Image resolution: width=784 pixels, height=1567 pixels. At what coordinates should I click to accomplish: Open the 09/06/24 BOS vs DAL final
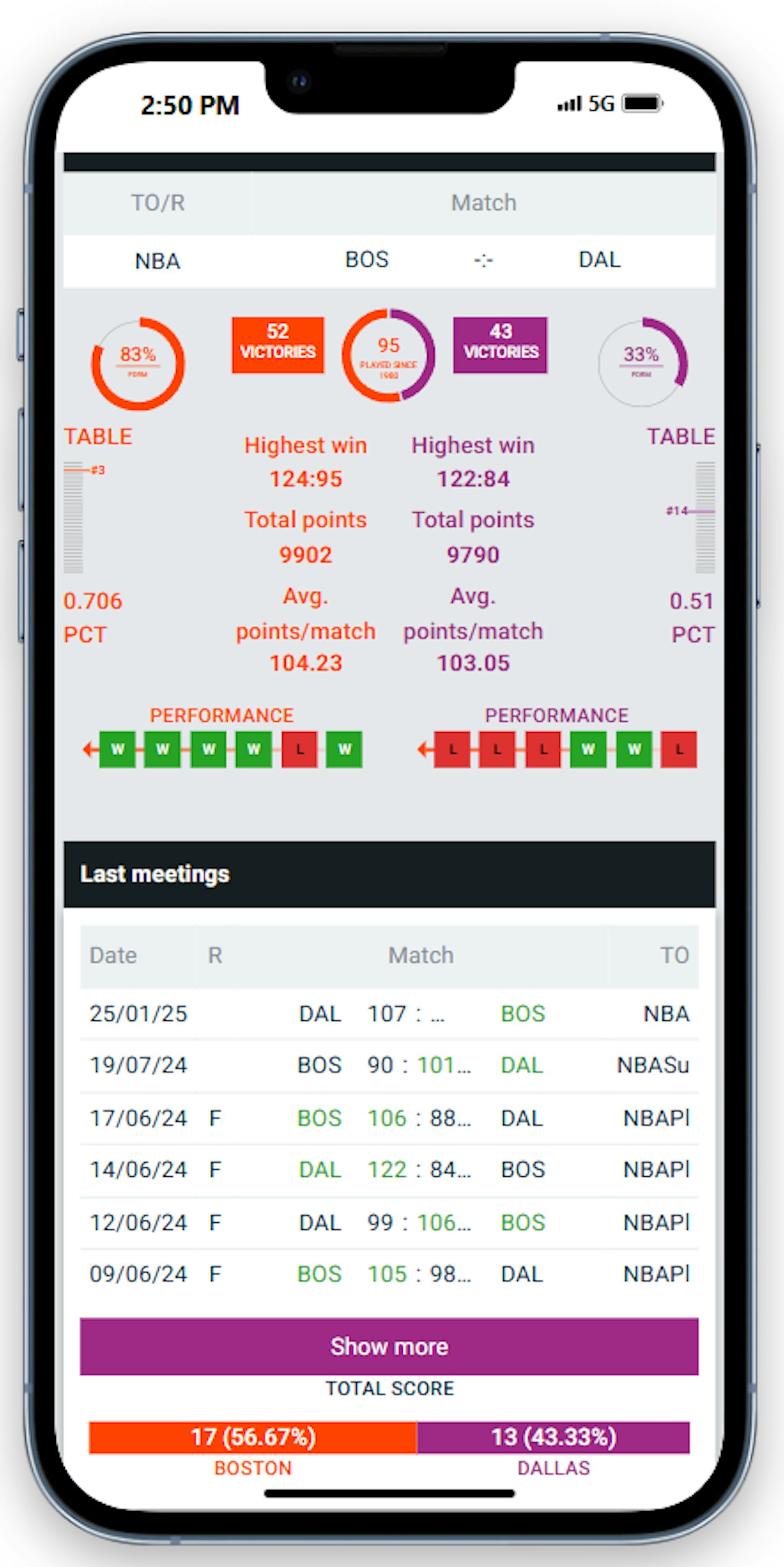[x=389, y=1274]
